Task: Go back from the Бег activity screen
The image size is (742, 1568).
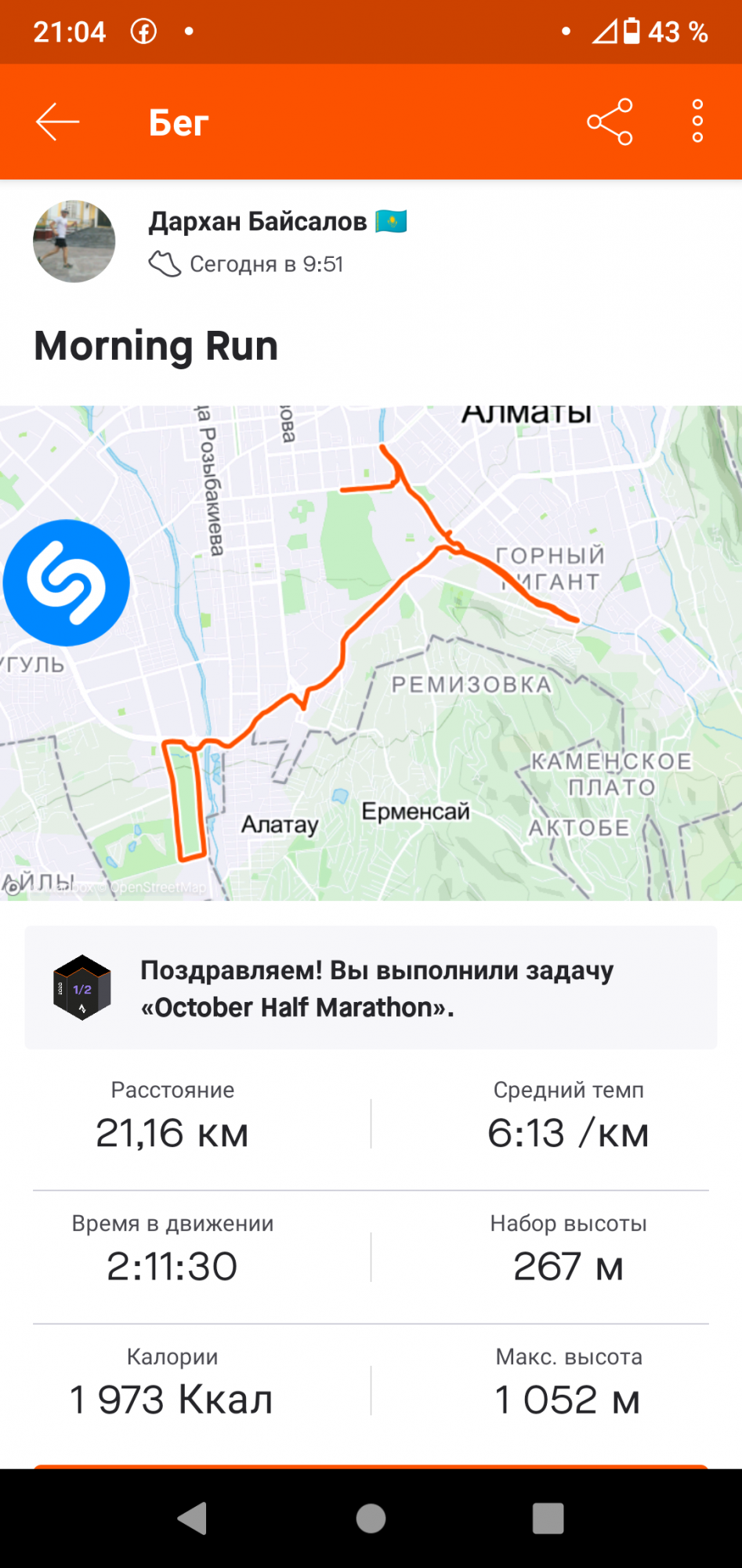Action: (x=57, y=122)
